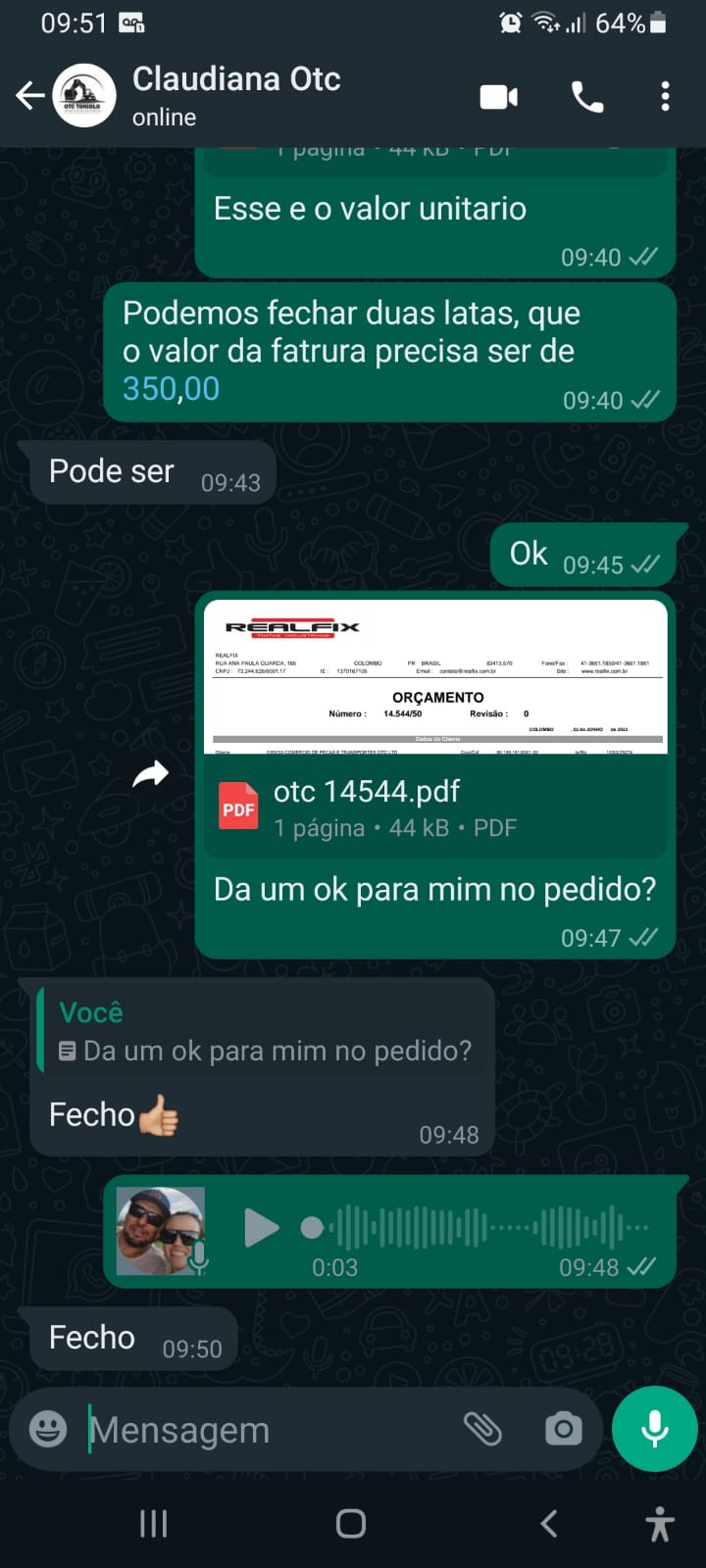This screenshot has width=706, height=1568.
Task: Open the camera from message bar
Action: (563, 1430)
